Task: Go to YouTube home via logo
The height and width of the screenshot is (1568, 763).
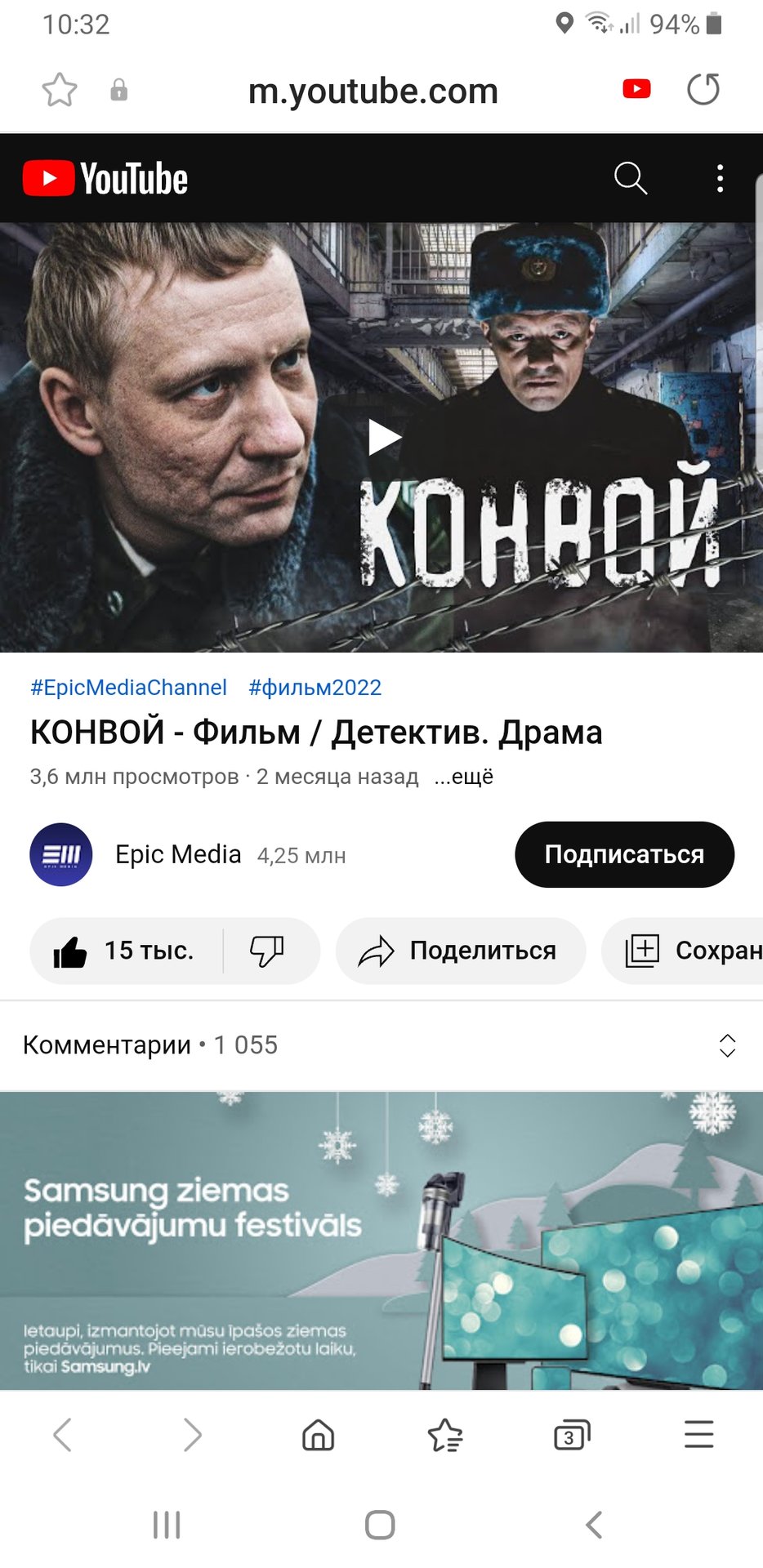Action: [x=105, y=179]
